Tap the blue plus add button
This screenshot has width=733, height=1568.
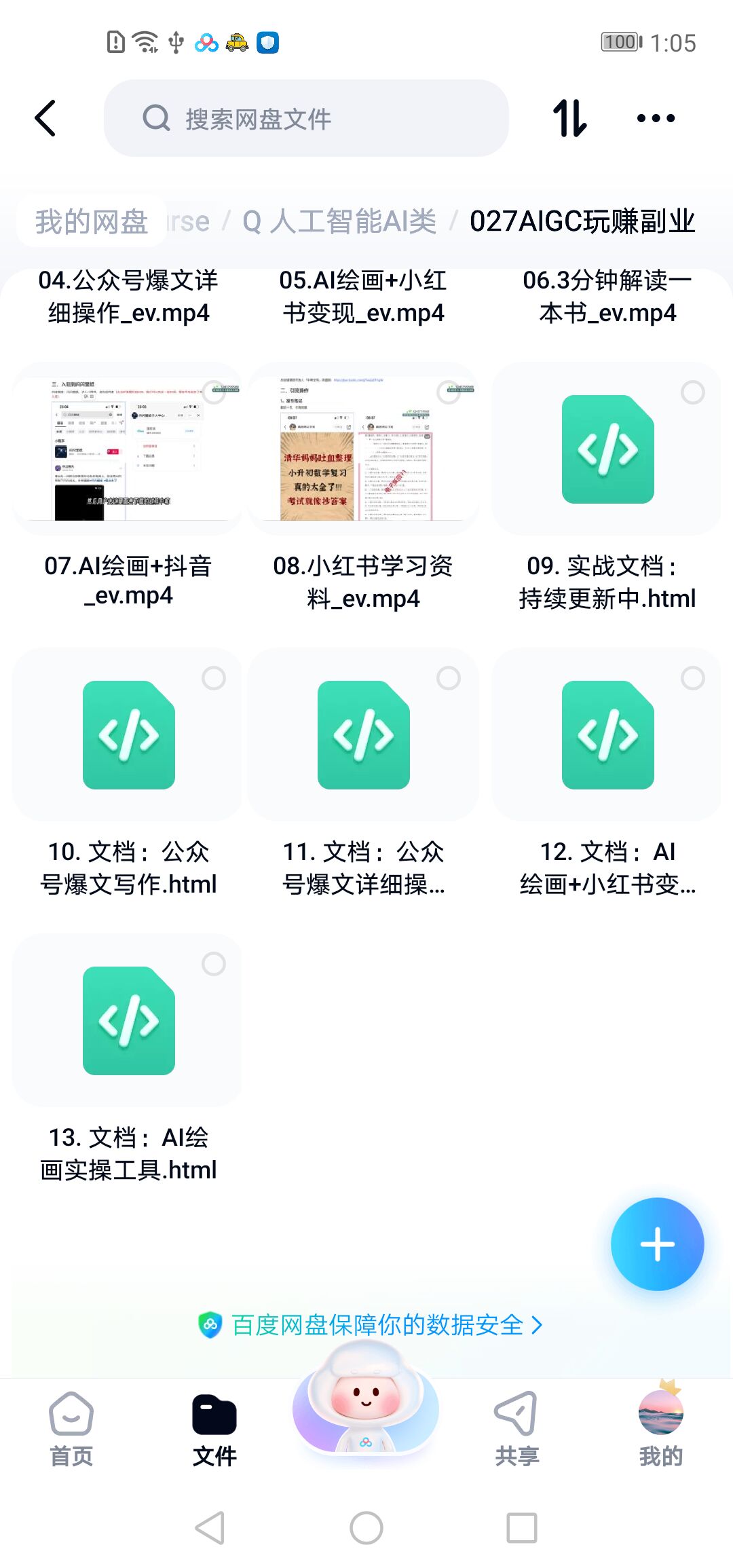pos(657,1244)
